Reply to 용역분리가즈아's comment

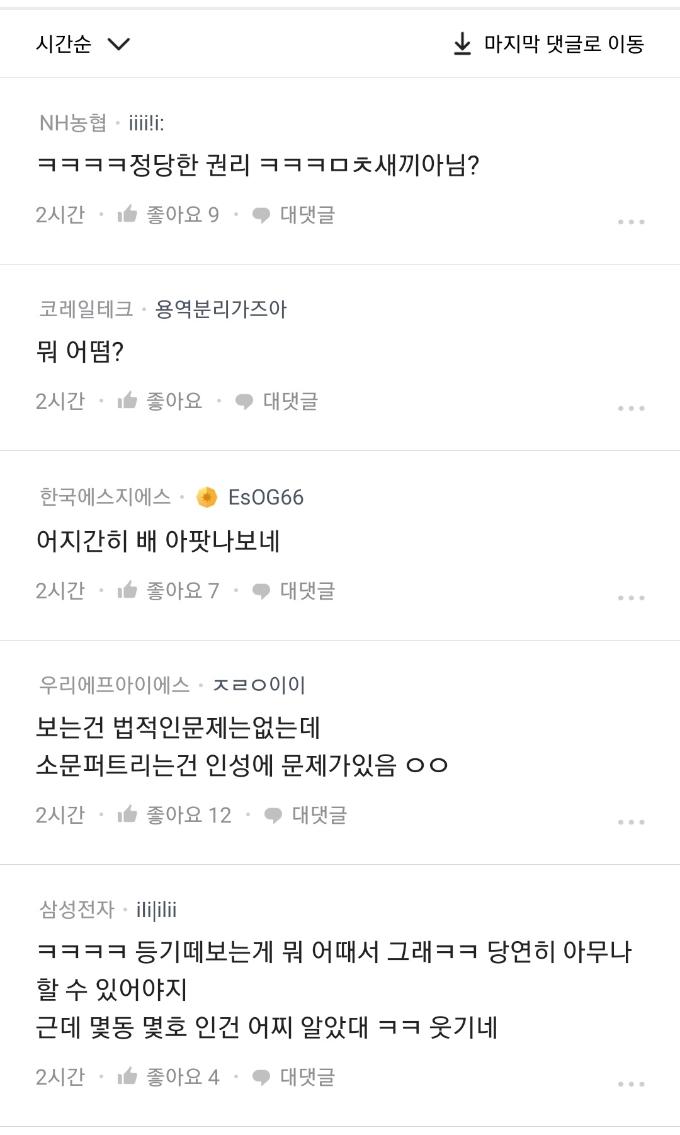coord(276,401)
